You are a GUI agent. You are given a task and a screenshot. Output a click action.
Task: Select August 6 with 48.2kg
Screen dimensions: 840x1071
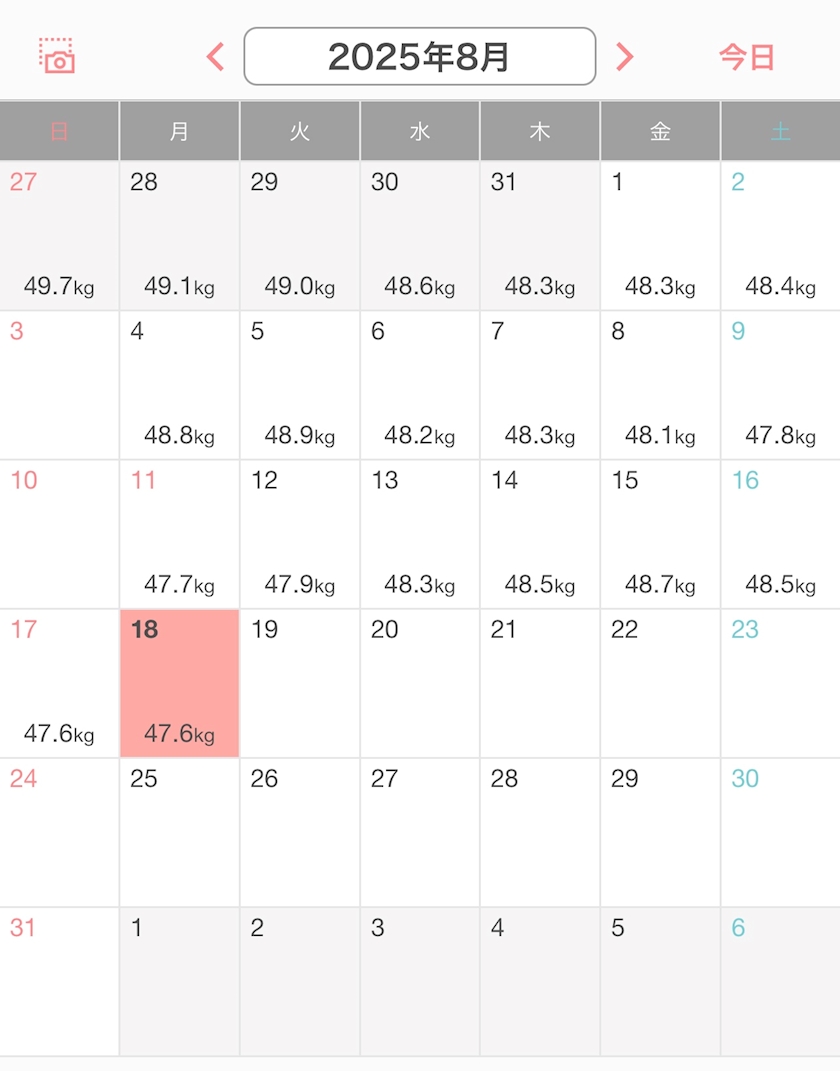(420, 385)
